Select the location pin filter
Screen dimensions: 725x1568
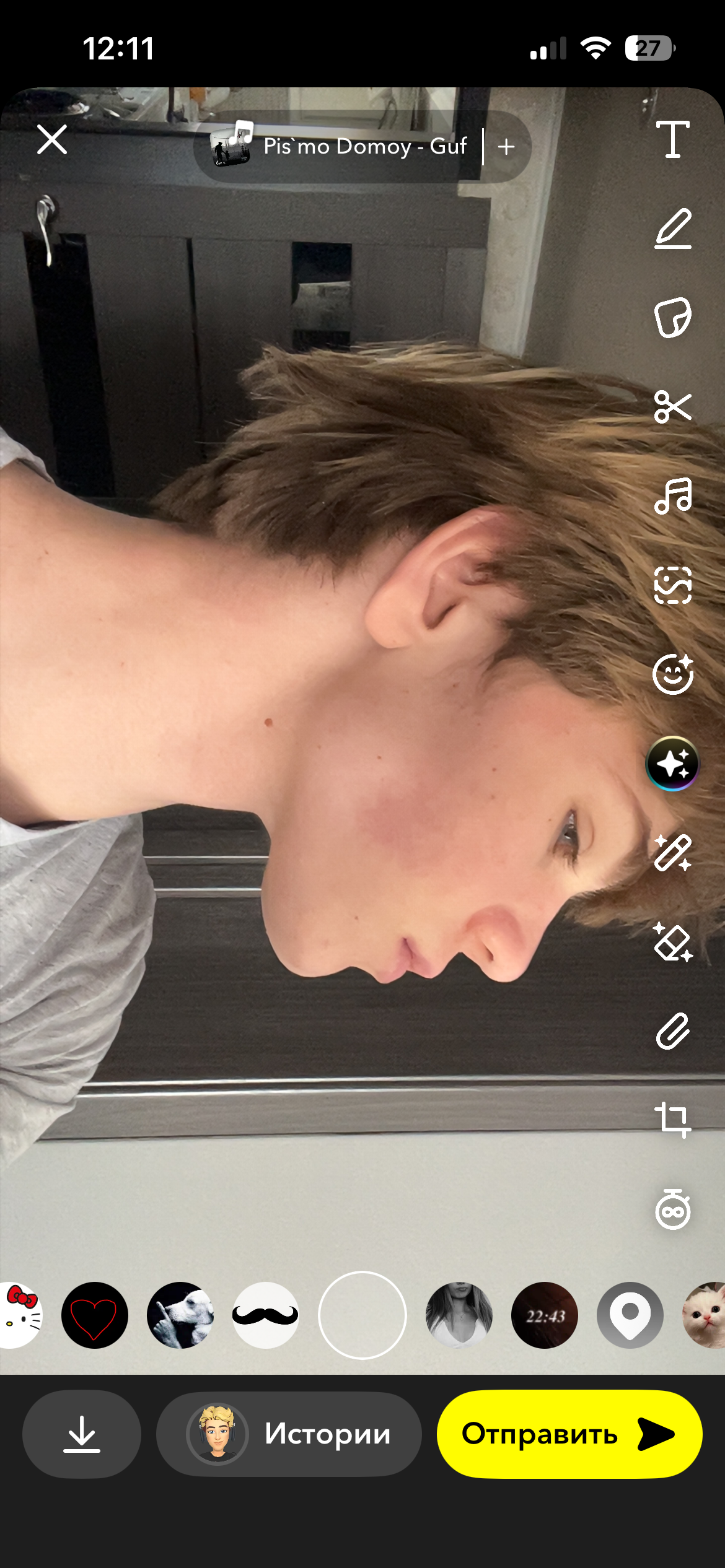coord(630,1315)
